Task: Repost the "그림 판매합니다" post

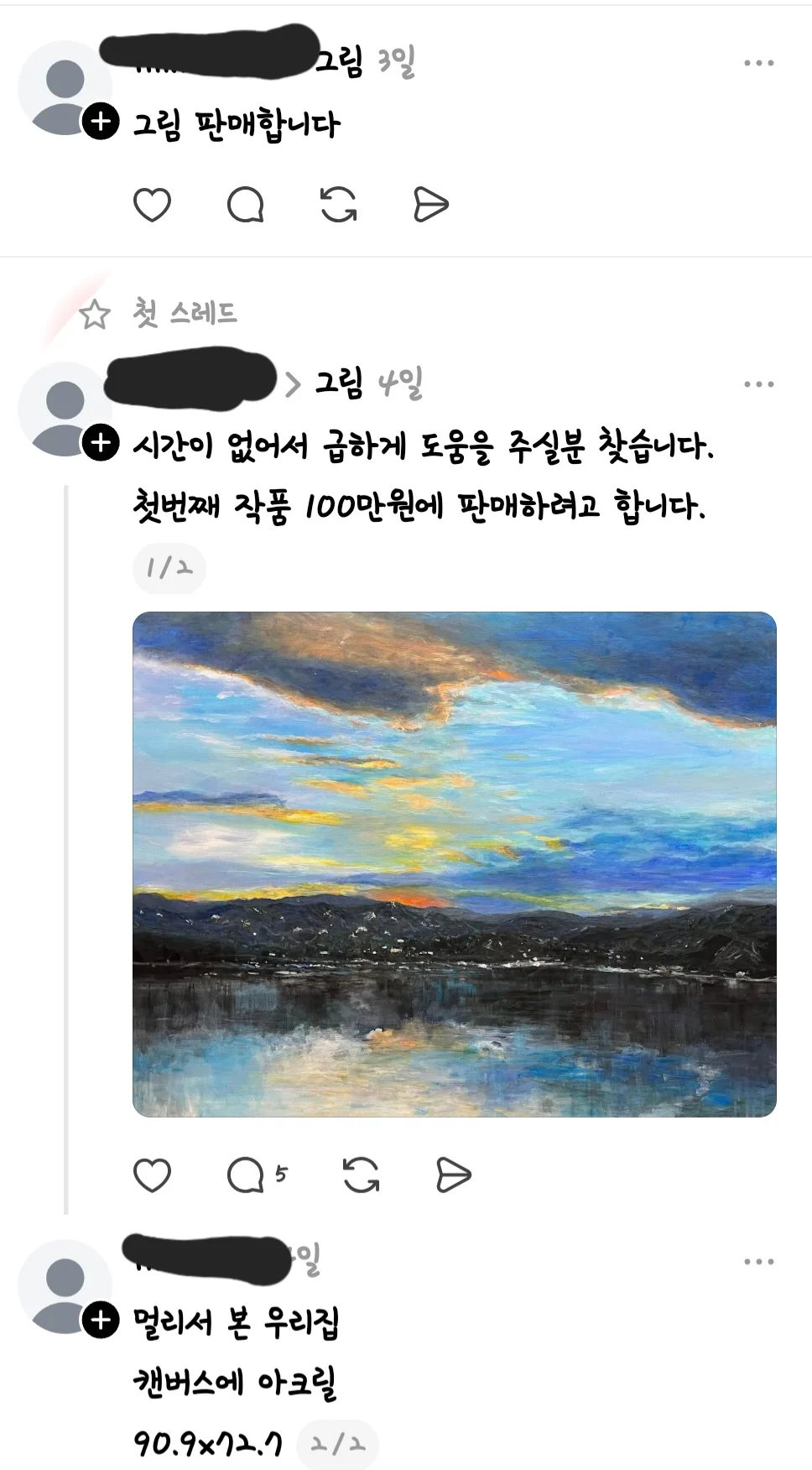Action: (x=339, y=205)
